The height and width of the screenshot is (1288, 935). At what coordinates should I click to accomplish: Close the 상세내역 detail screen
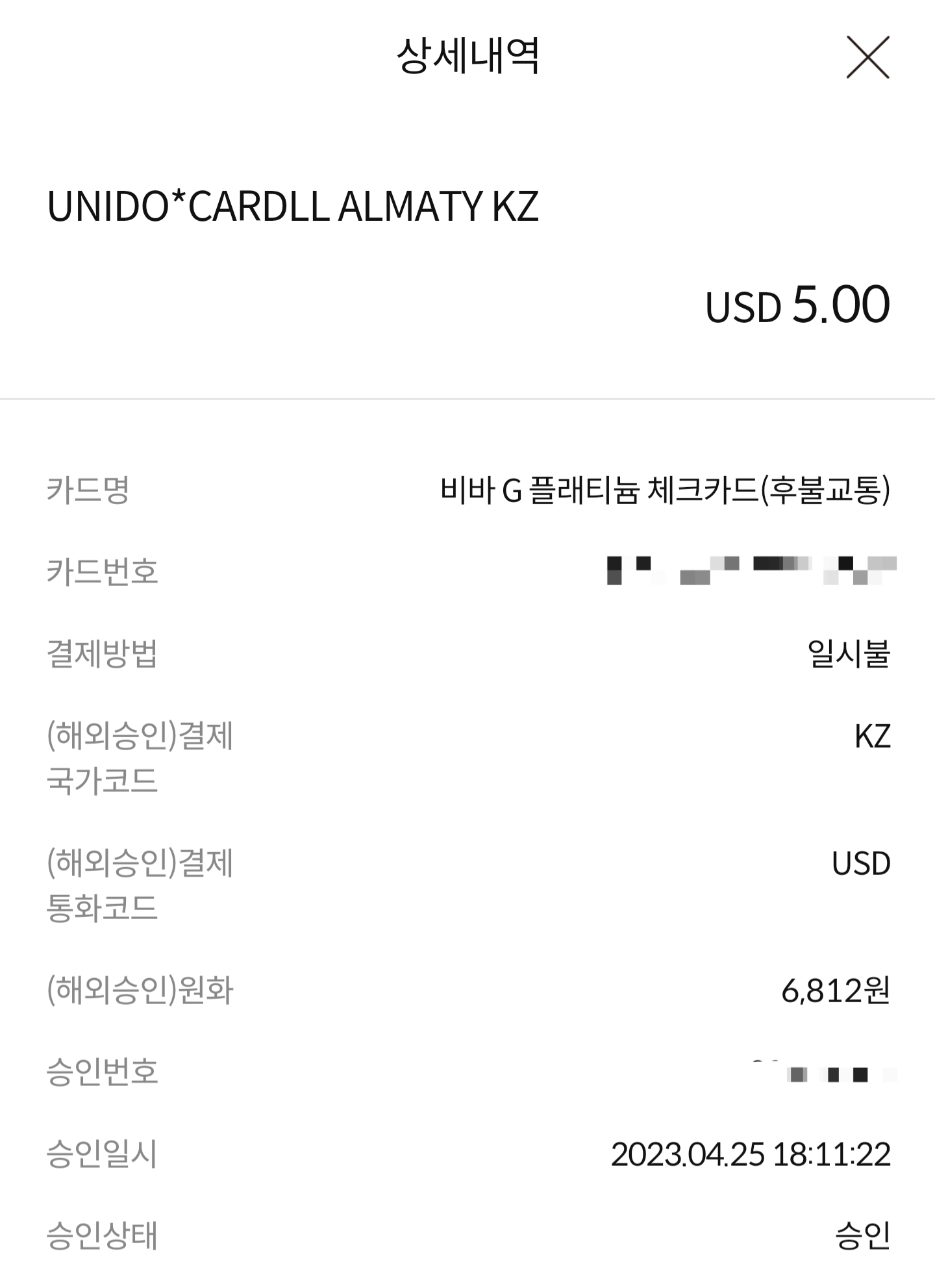[867, 57]
